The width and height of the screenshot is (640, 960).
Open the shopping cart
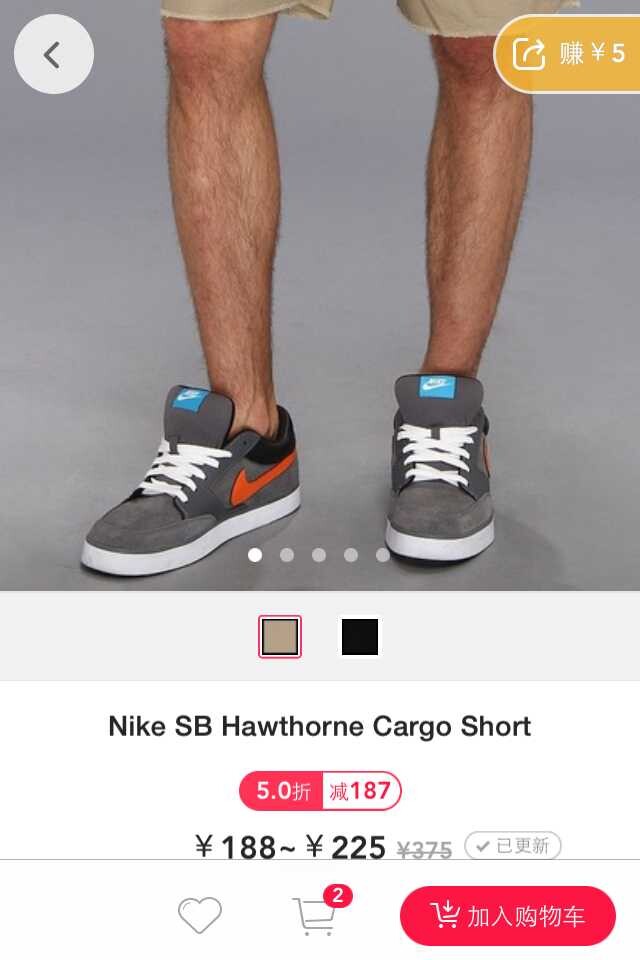[x=314, y=915]
